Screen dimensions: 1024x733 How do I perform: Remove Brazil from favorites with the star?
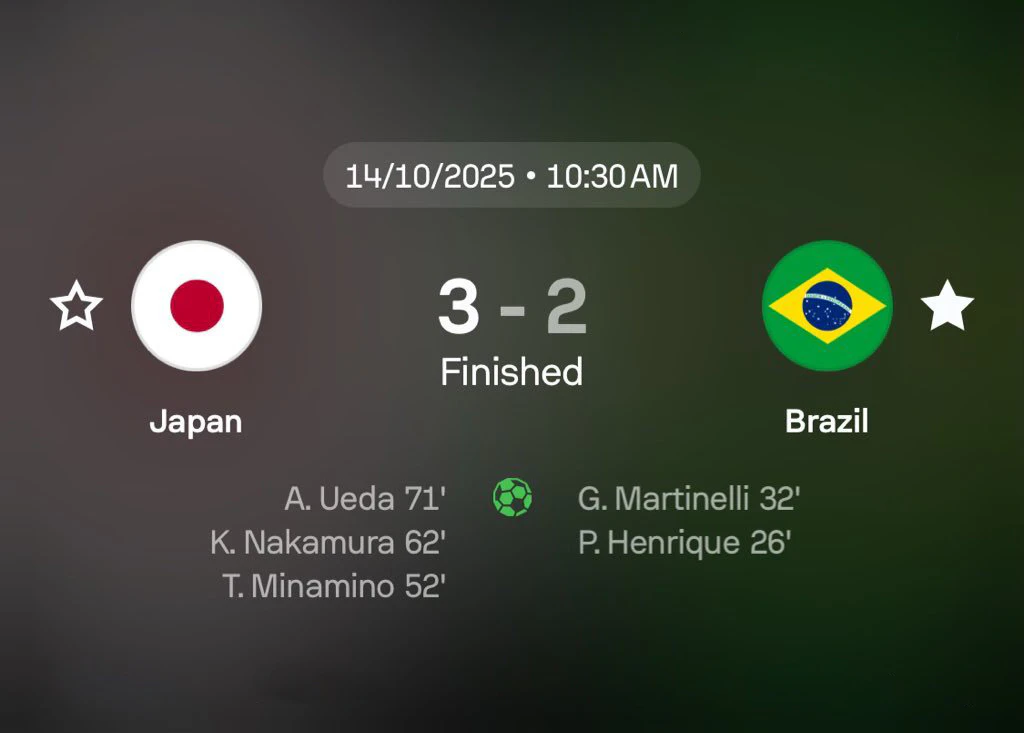tap(946, 307)
